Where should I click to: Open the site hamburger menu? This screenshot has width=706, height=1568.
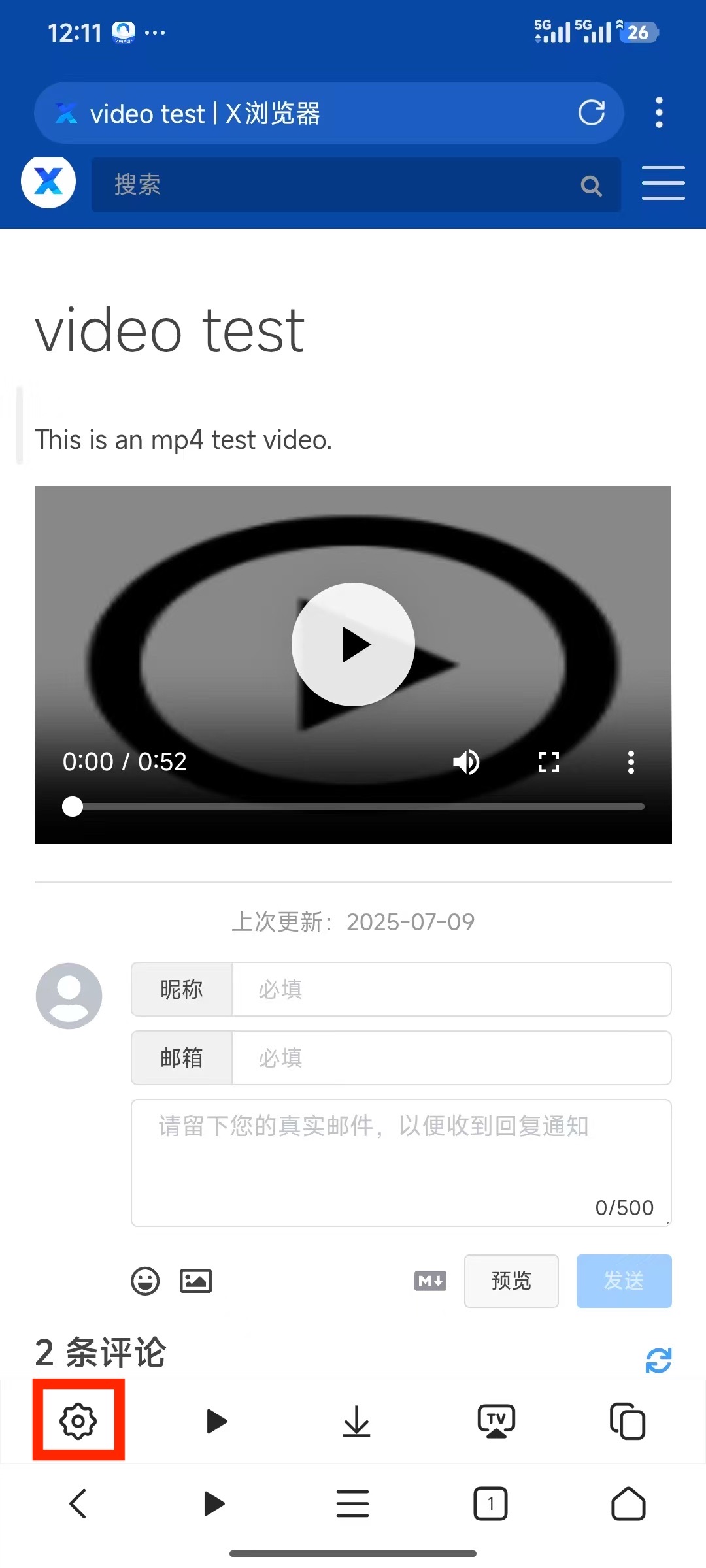(663, 183)
